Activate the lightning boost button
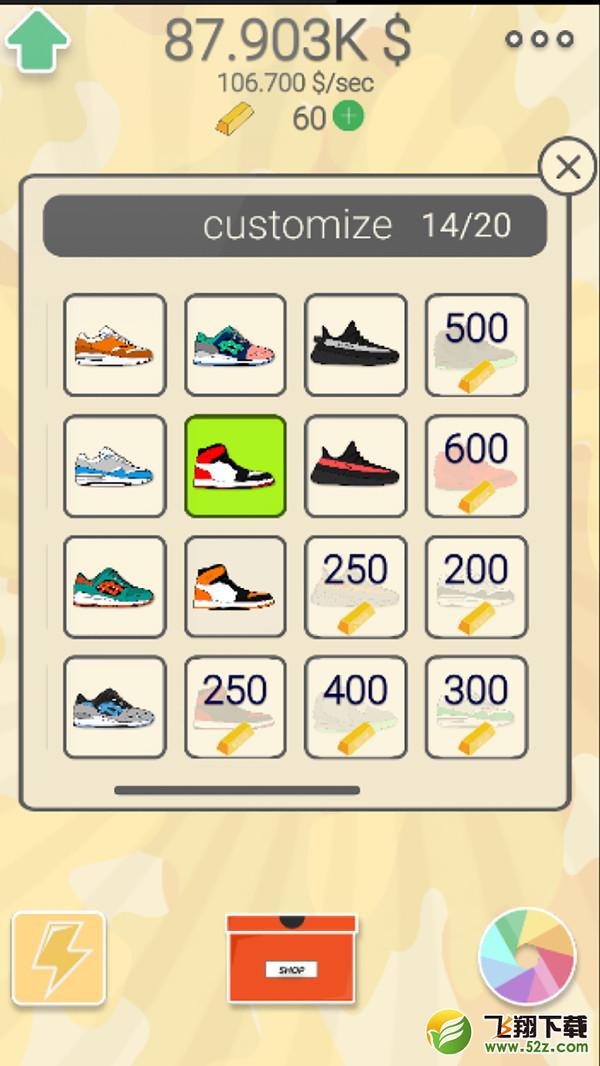The width and height of the screenshot is (600, 1066). [x=59, y=959]
